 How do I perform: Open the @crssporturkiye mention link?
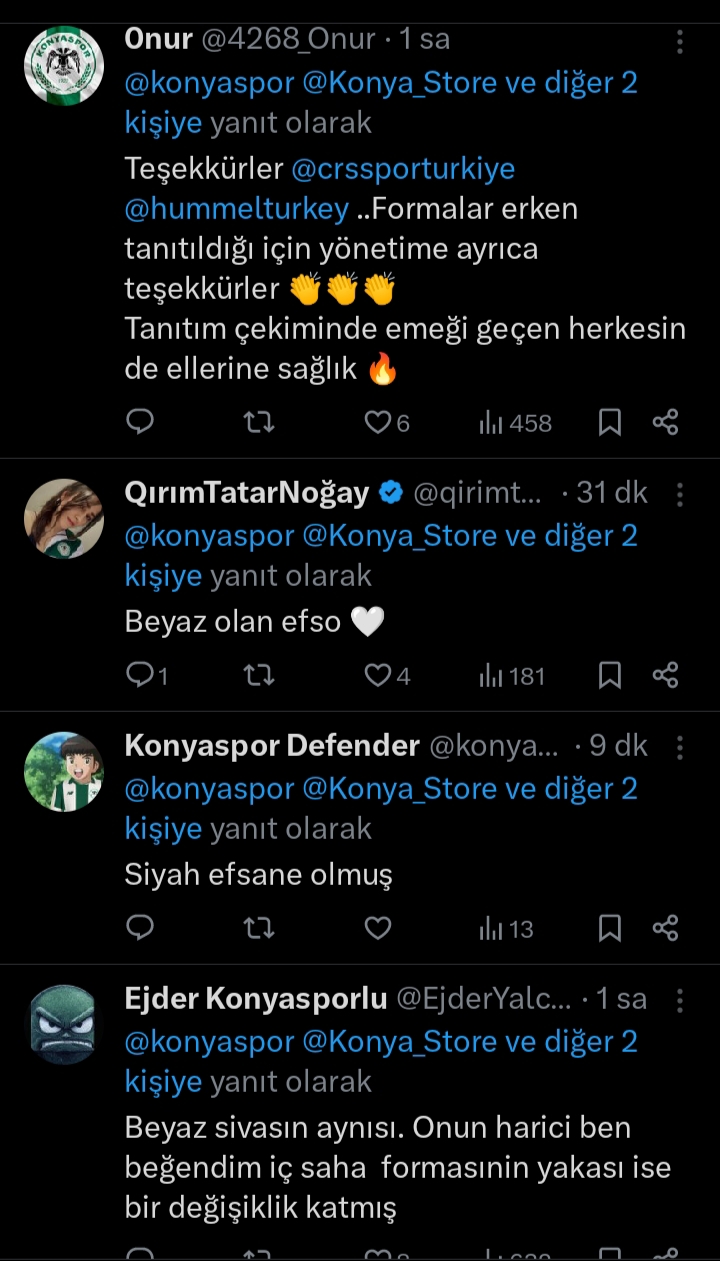(402, 168)
